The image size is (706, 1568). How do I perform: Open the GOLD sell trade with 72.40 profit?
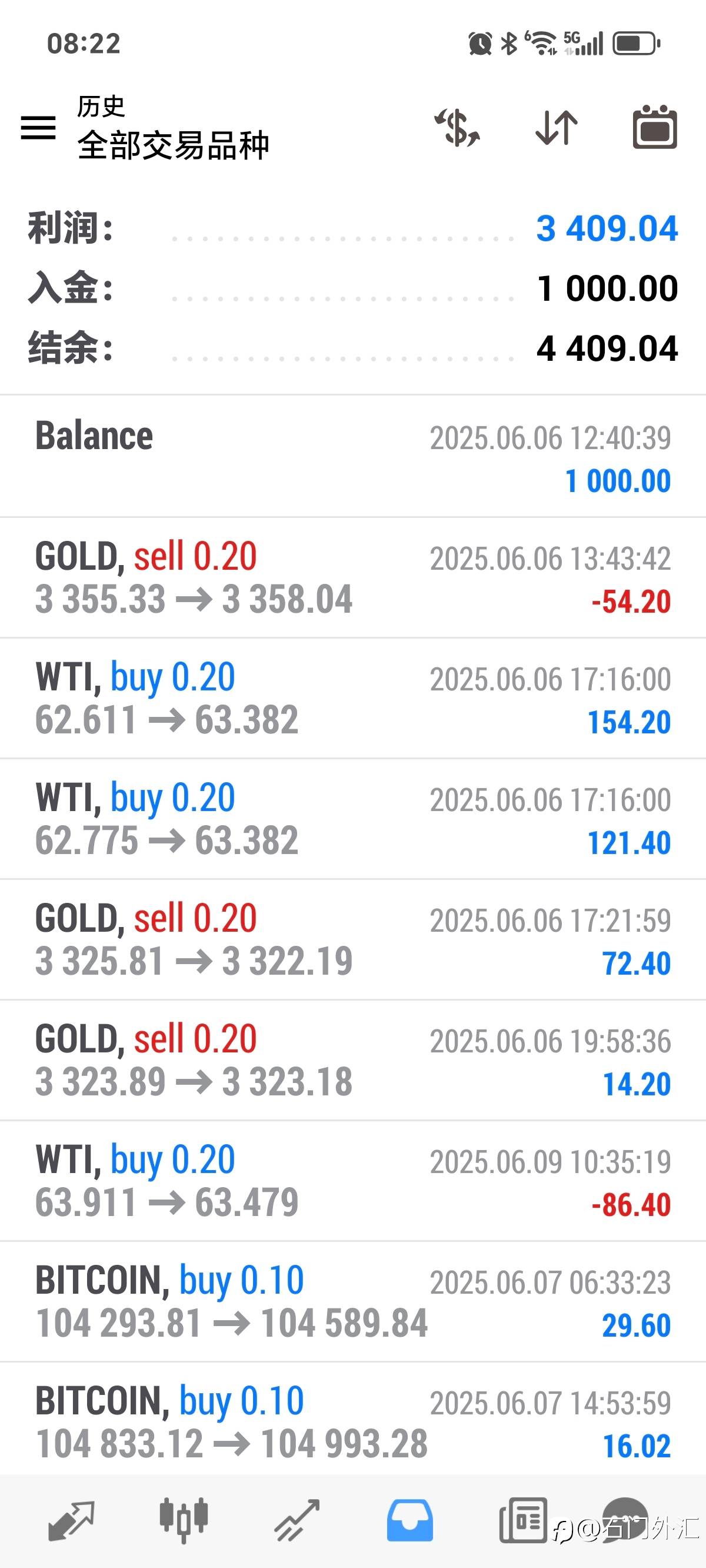point(353,939)
